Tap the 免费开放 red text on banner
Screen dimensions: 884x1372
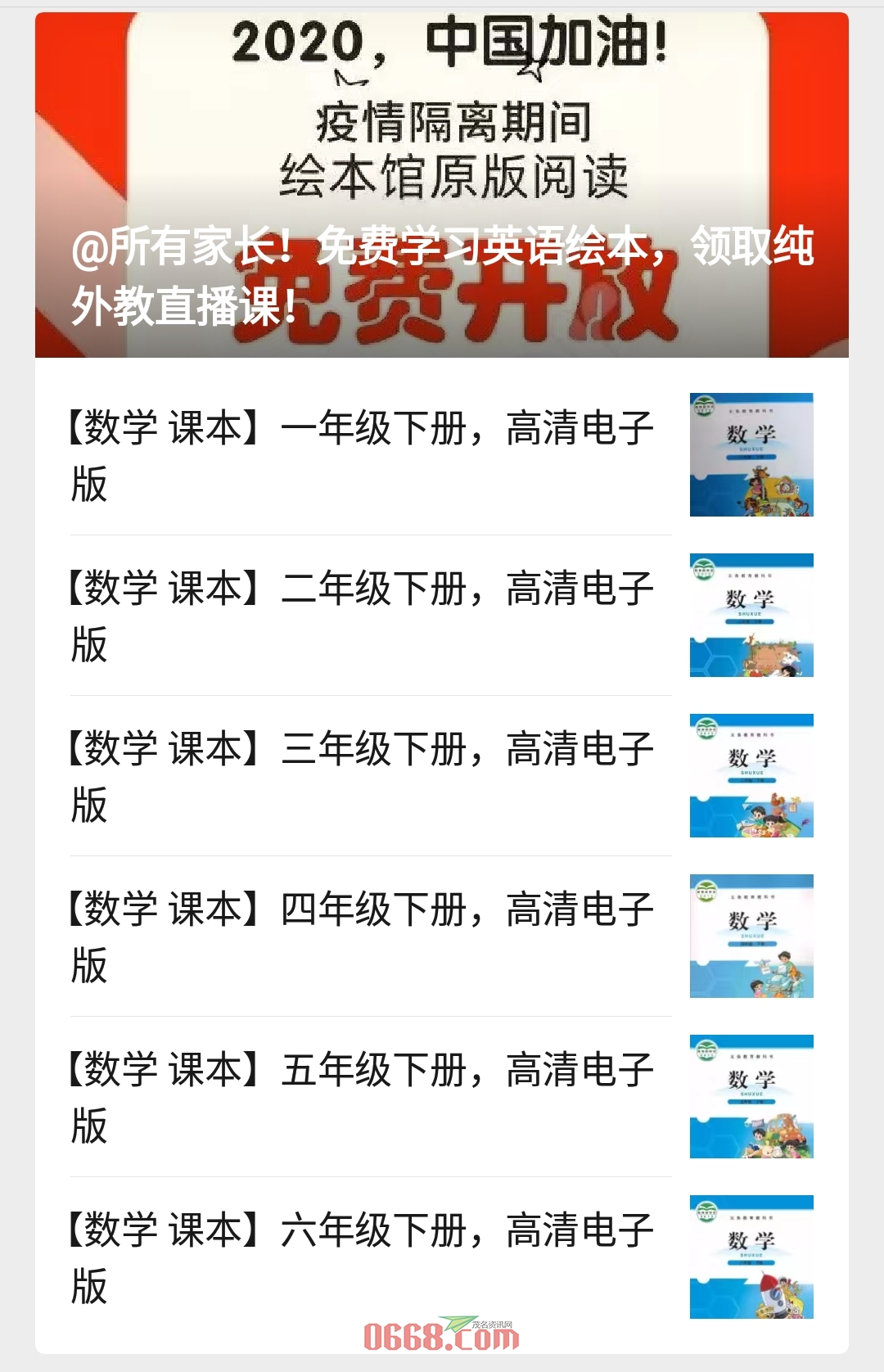tap(442, 311)
